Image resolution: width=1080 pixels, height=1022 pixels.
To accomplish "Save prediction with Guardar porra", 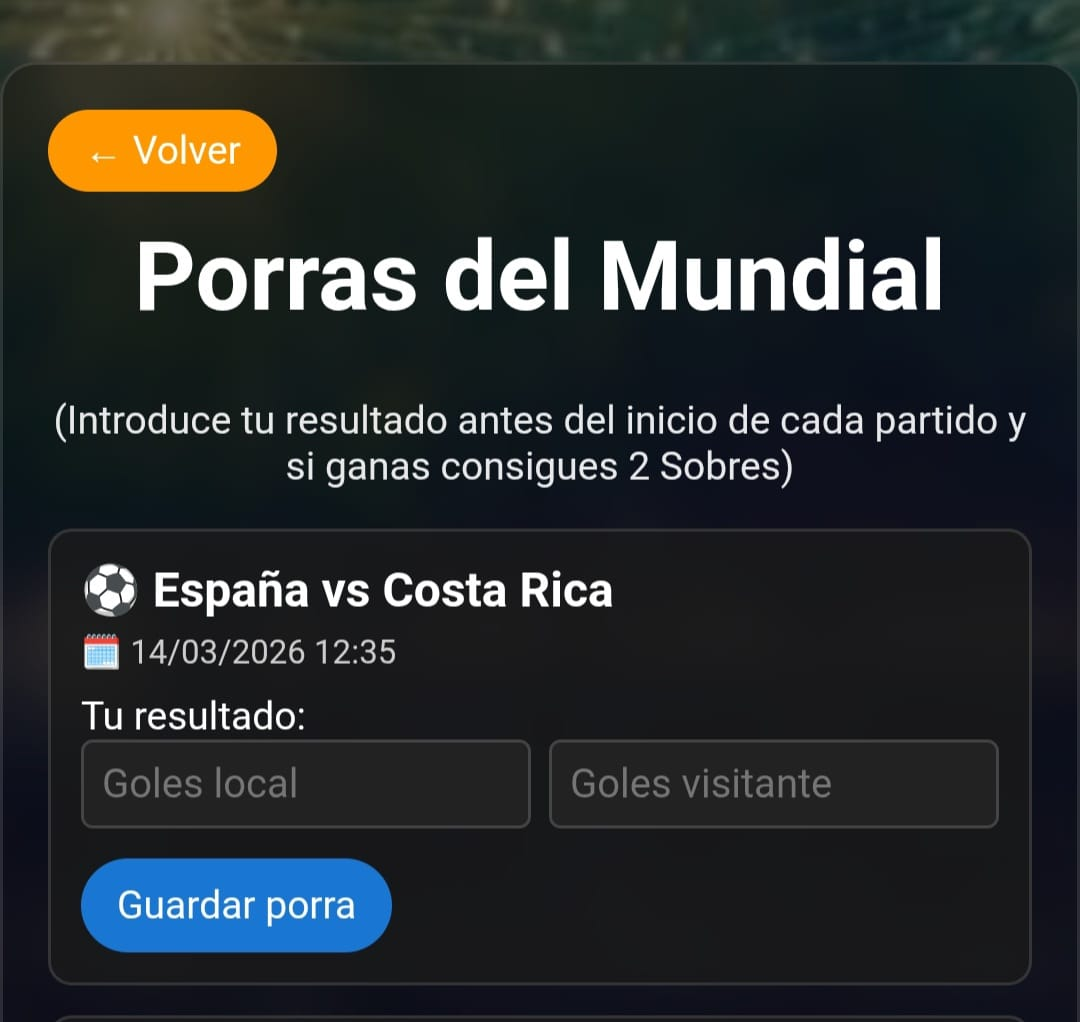I will point(236,905).
